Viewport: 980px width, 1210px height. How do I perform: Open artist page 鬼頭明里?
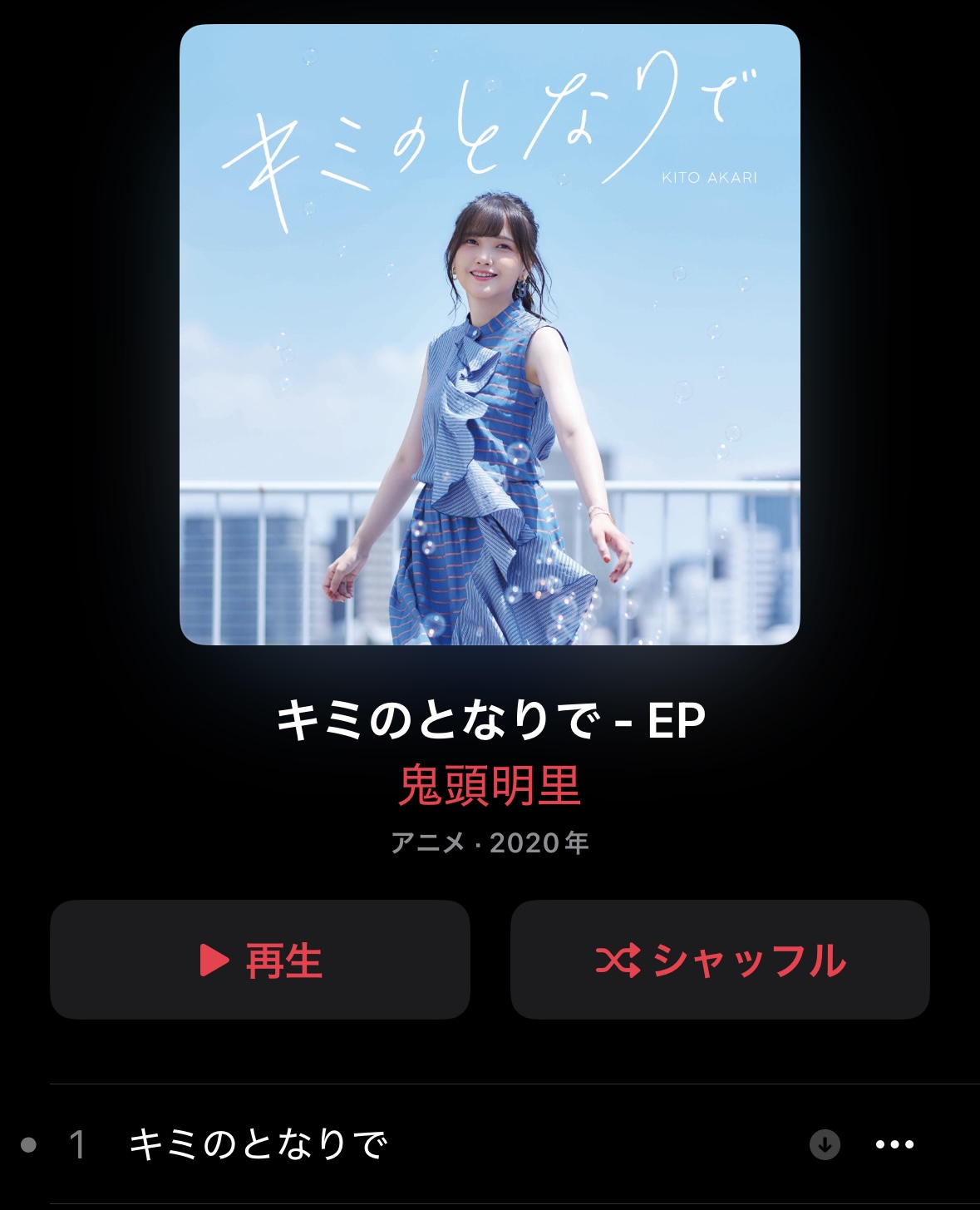(x=490, y=786)
